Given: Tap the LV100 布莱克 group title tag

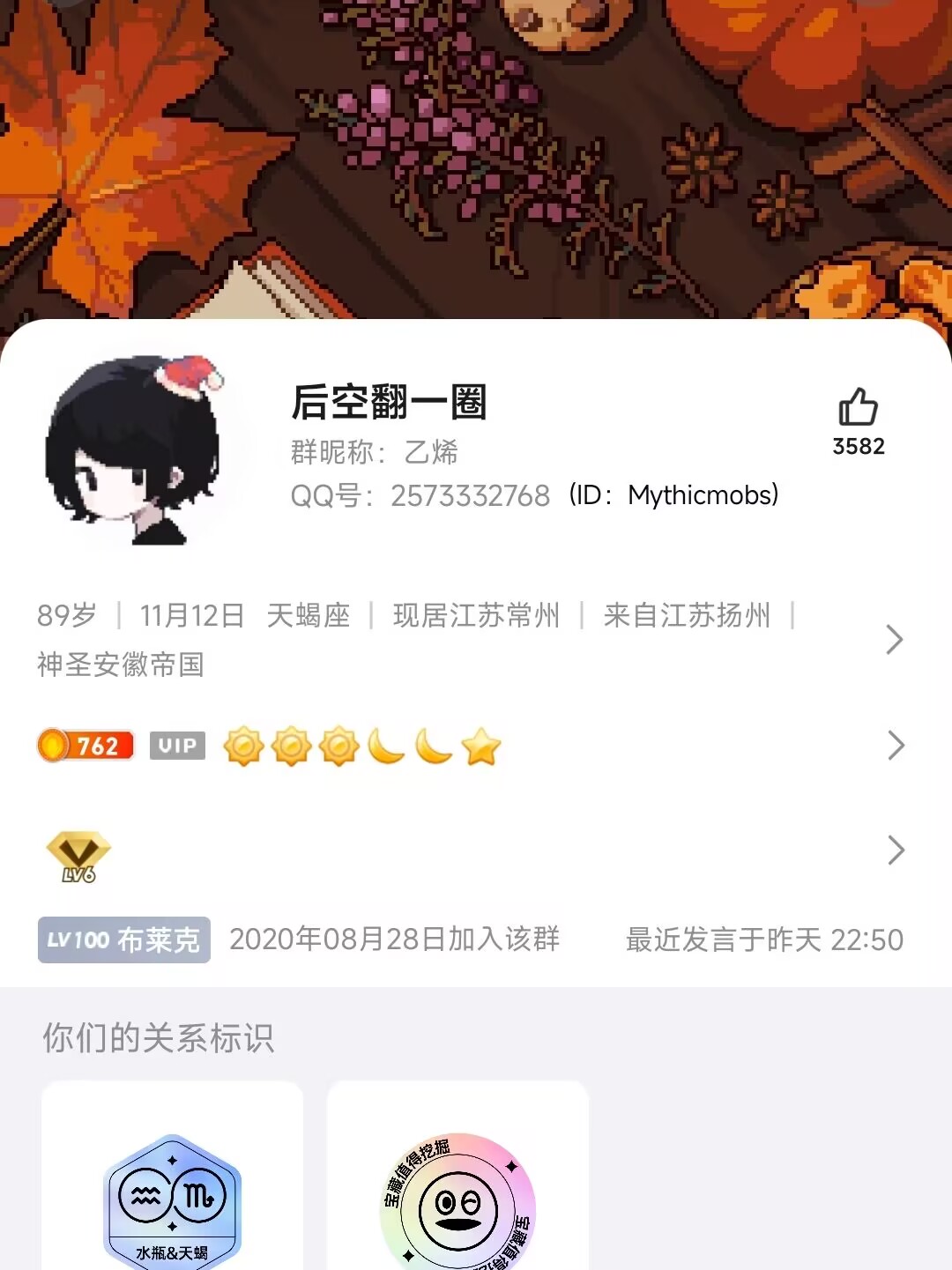Looking at the screenshot, I should pyautogui.click(x=124, y=940).
